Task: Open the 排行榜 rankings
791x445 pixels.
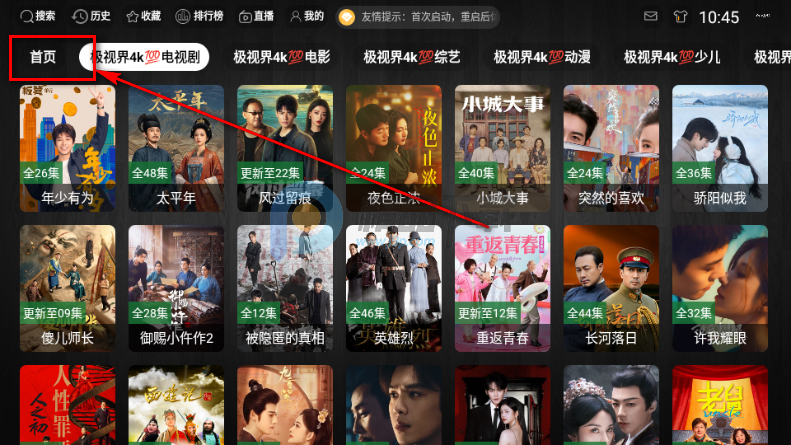Action: tap(201, 16)
